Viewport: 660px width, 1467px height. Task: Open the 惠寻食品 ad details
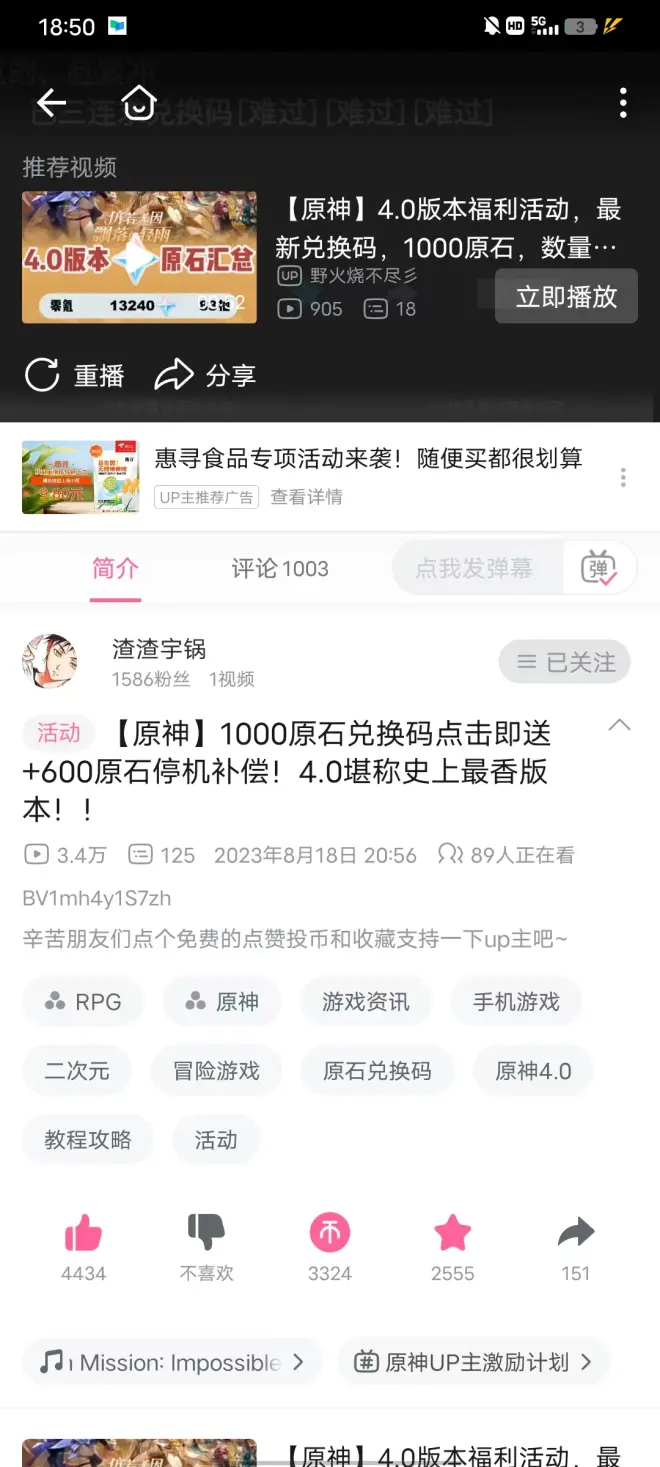pyautogui.click(x=306, y=497)
